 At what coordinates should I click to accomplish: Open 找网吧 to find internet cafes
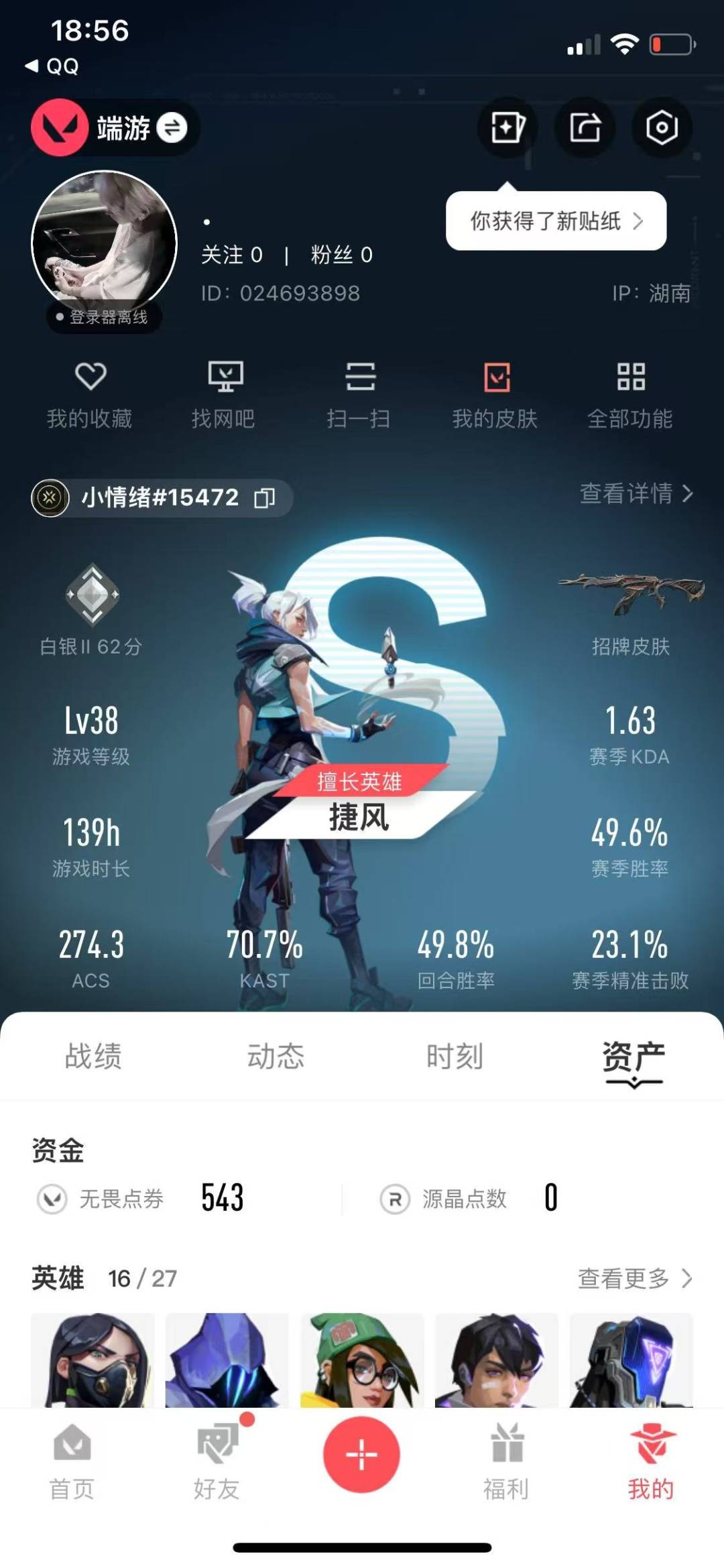(224, 395)
